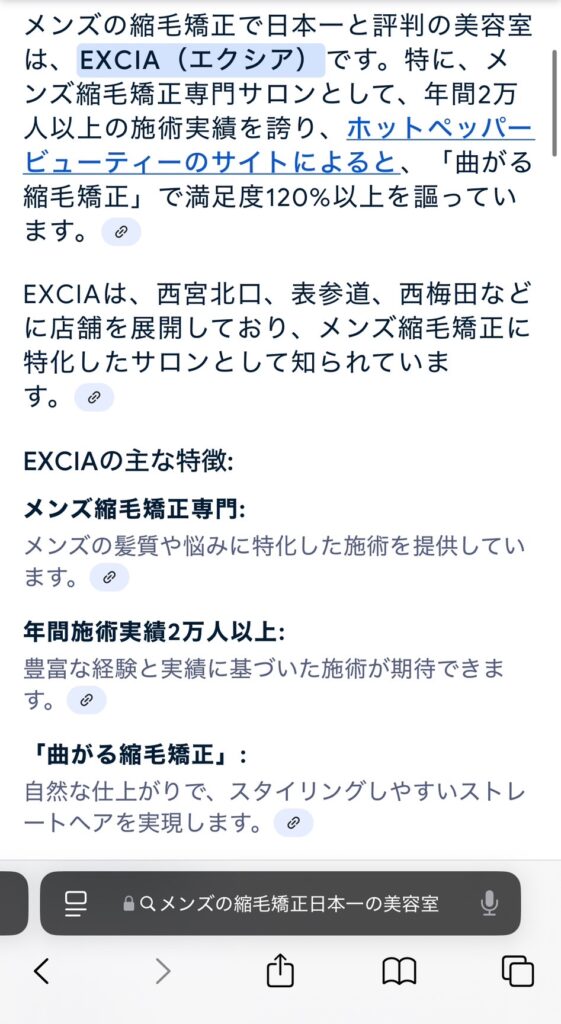Open source link under 曲がる縮毛矯正
Viewport: 561px width, 1024px height.
click(293, 822)
